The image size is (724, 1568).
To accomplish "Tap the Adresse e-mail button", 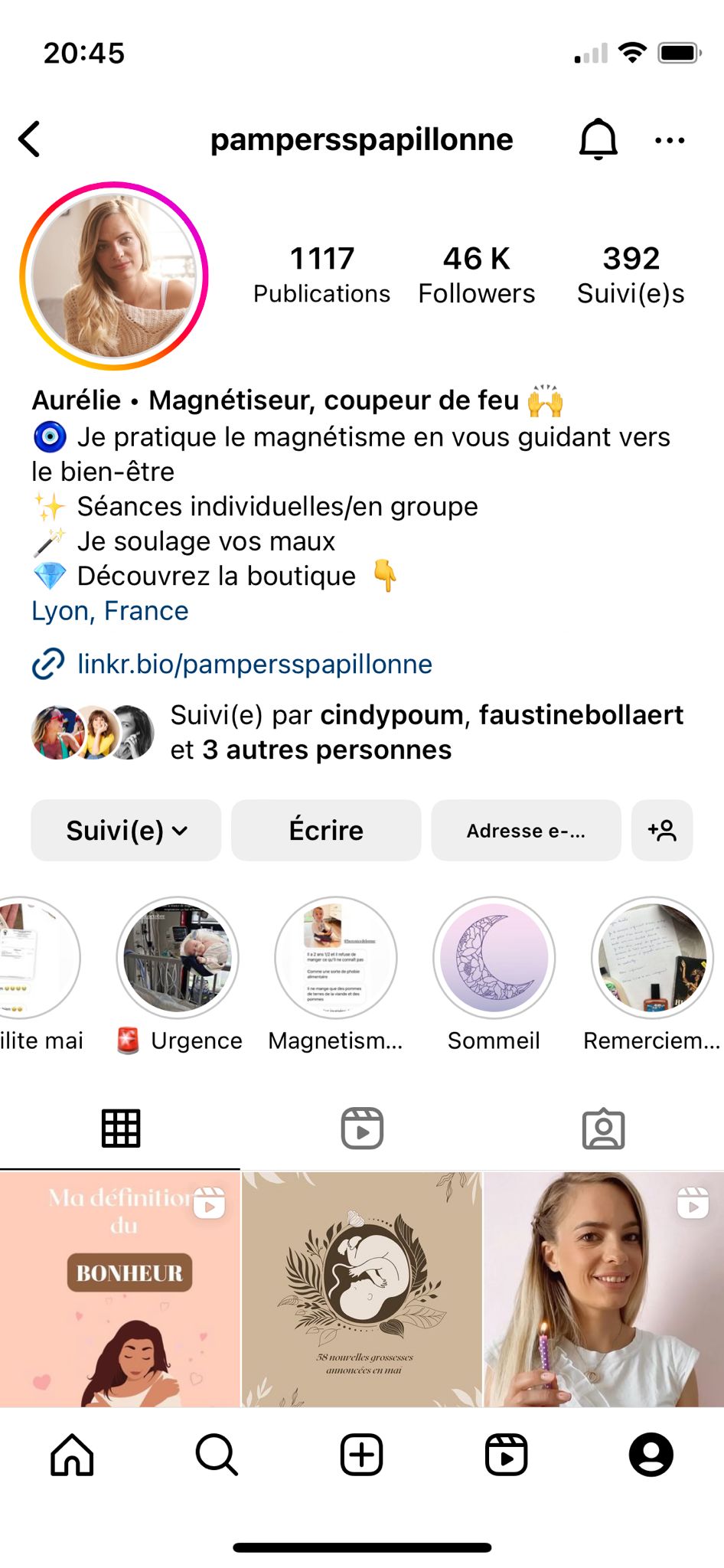I will [526, 831].
